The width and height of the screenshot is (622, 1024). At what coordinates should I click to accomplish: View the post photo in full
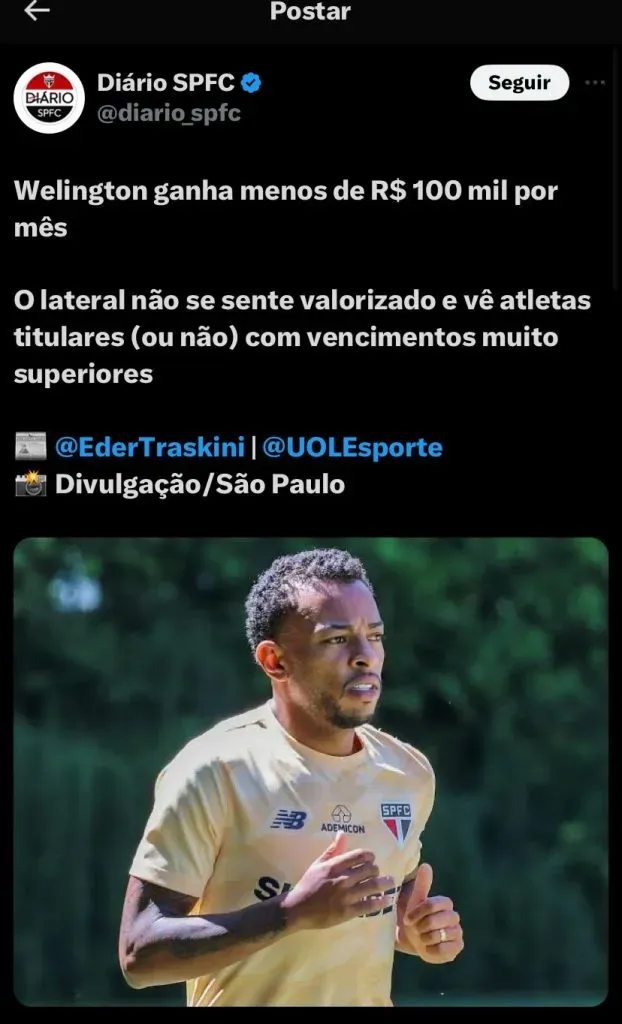click(x=310, y=770)
